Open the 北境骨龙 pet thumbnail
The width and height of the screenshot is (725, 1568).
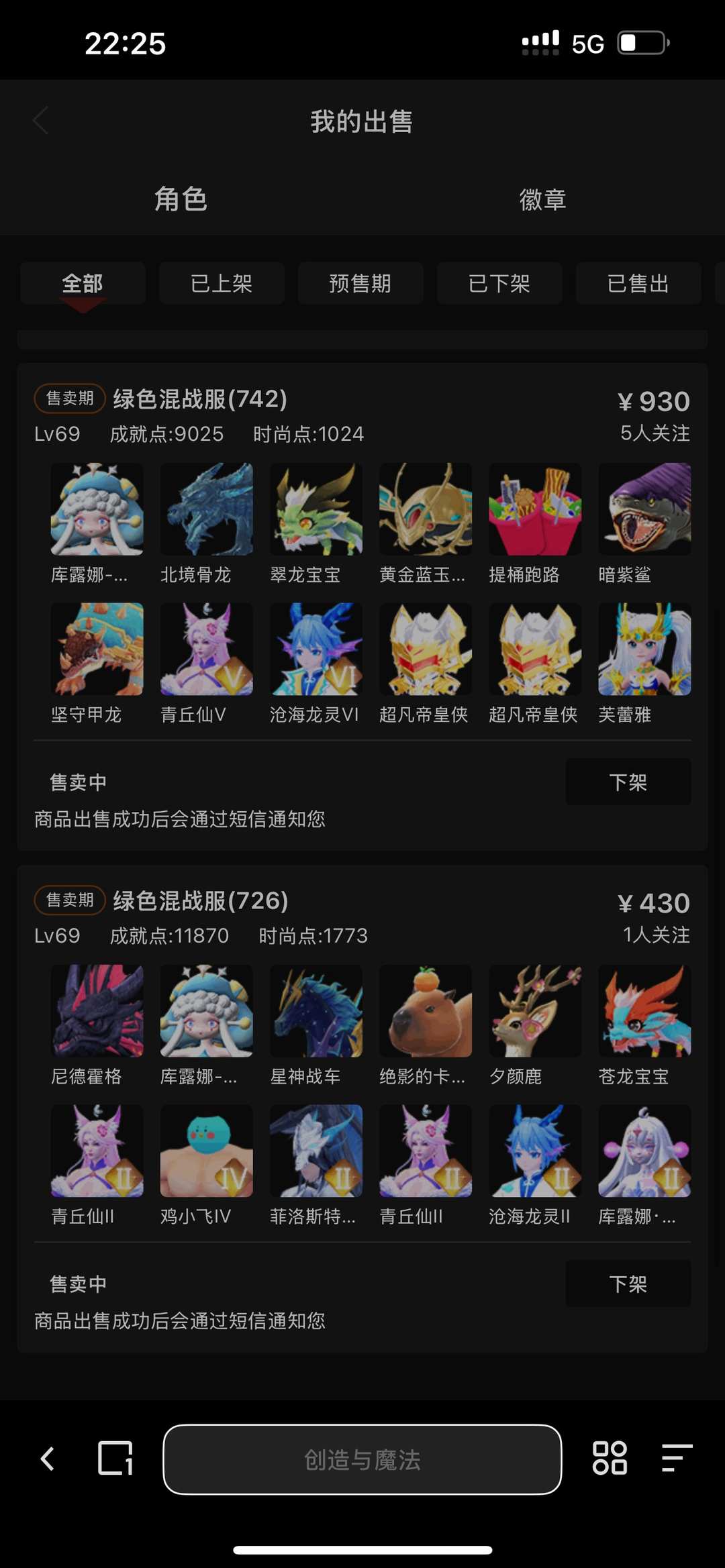(206, 510)
